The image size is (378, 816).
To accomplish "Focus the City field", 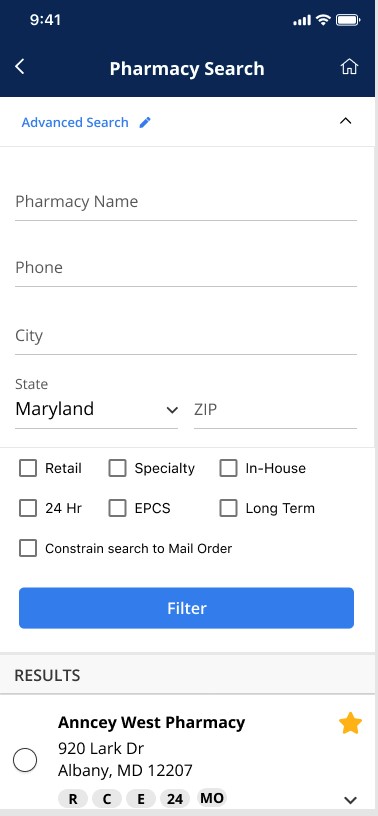I will click(x=186, y=336).
